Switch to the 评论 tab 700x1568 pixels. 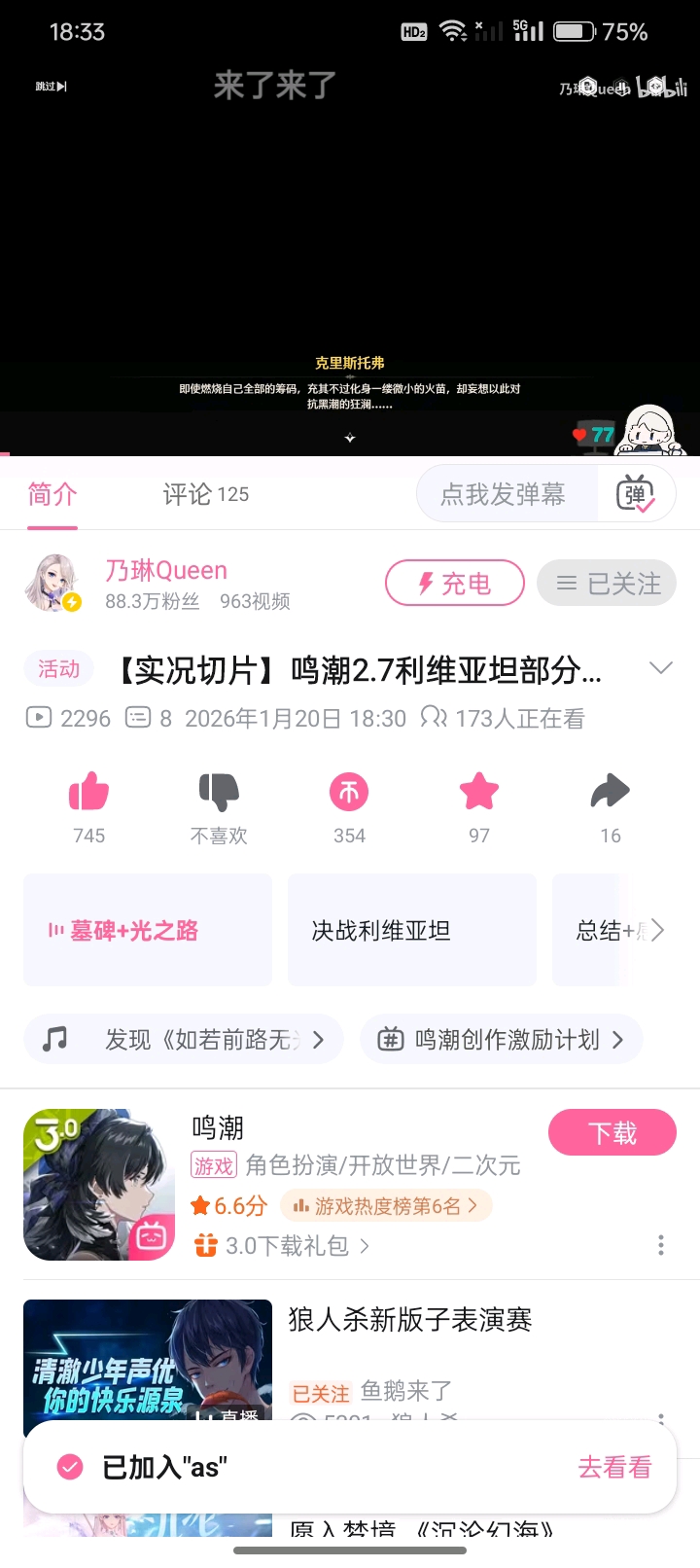point(205,494)
